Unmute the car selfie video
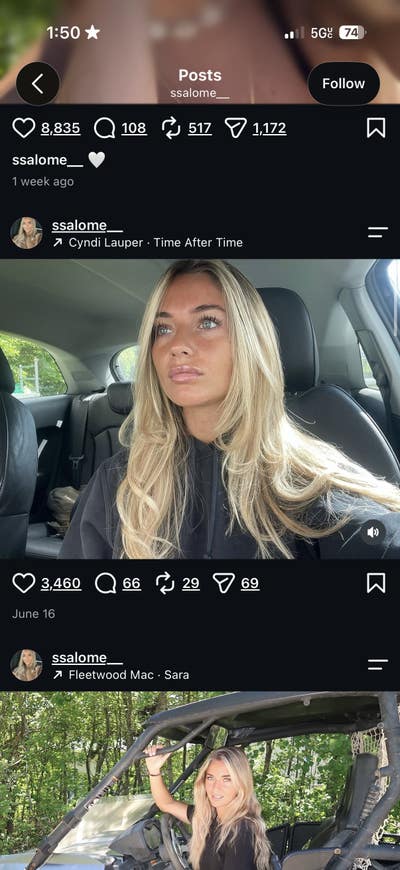The width and height of the screenshot is (400, 870). [373, 532]
